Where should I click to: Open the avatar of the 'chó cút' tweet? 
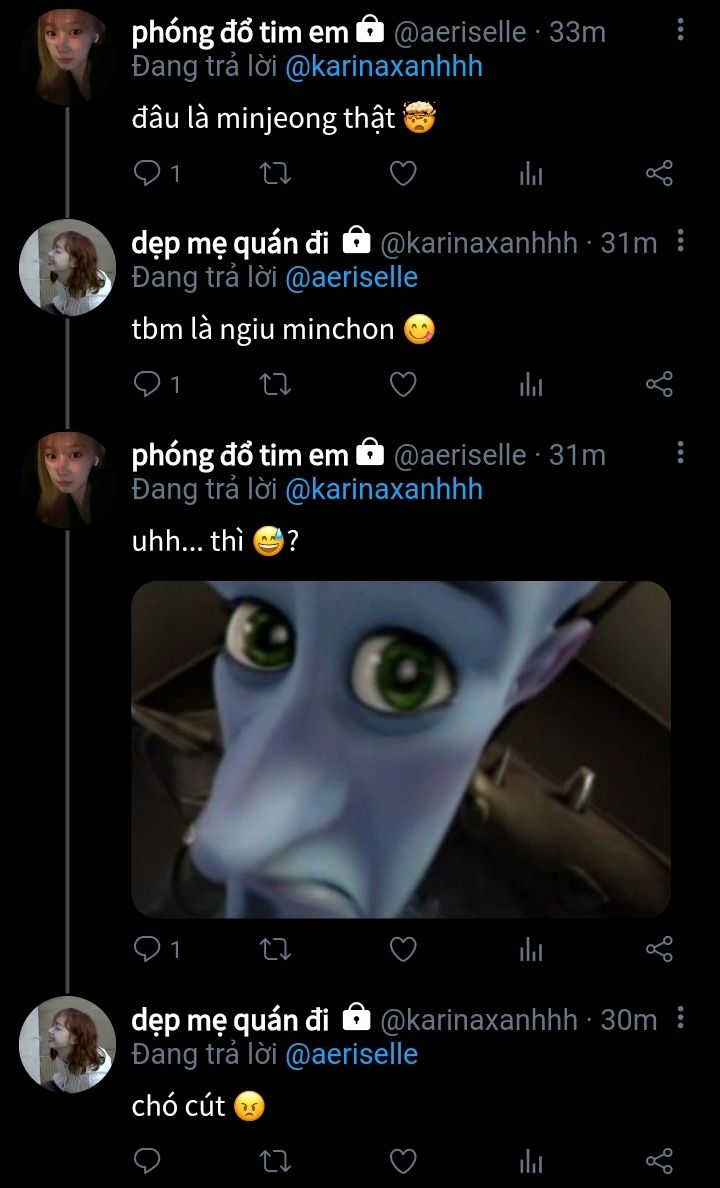click(x=68, y=1044)
